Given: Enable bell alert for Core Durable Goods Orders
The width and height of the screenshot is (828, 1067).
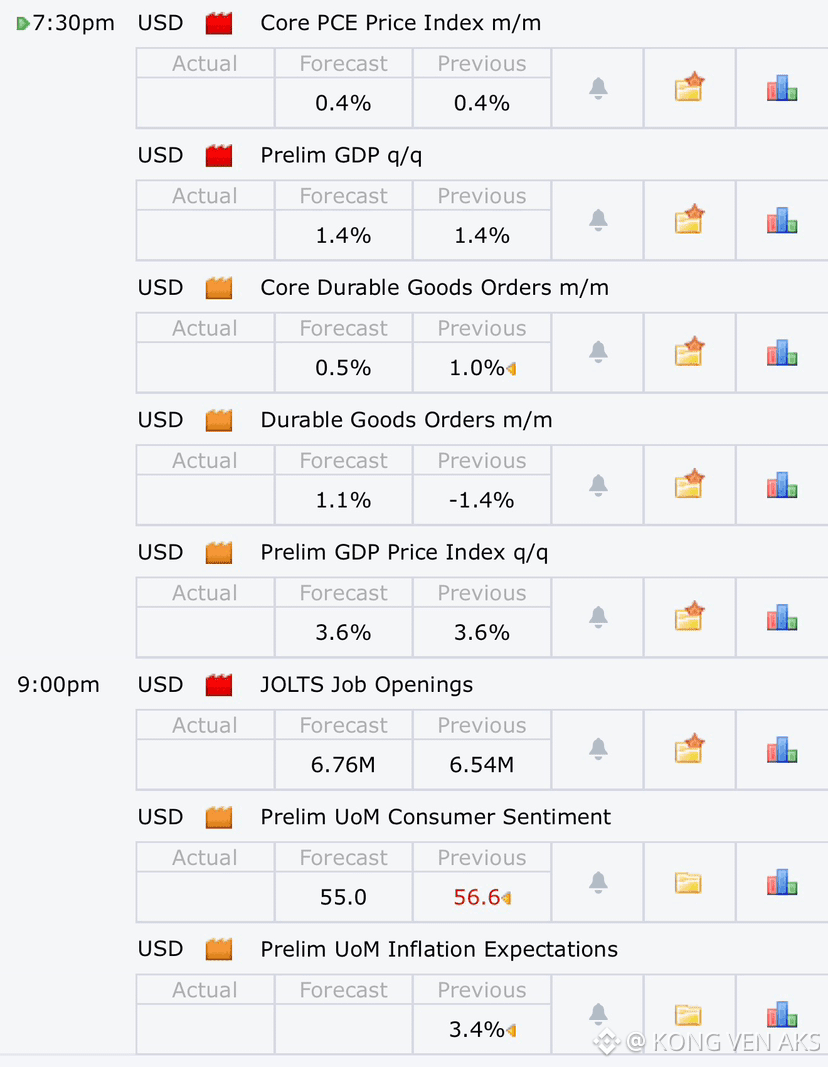Looking at the screenshot, I should point(598,352).
